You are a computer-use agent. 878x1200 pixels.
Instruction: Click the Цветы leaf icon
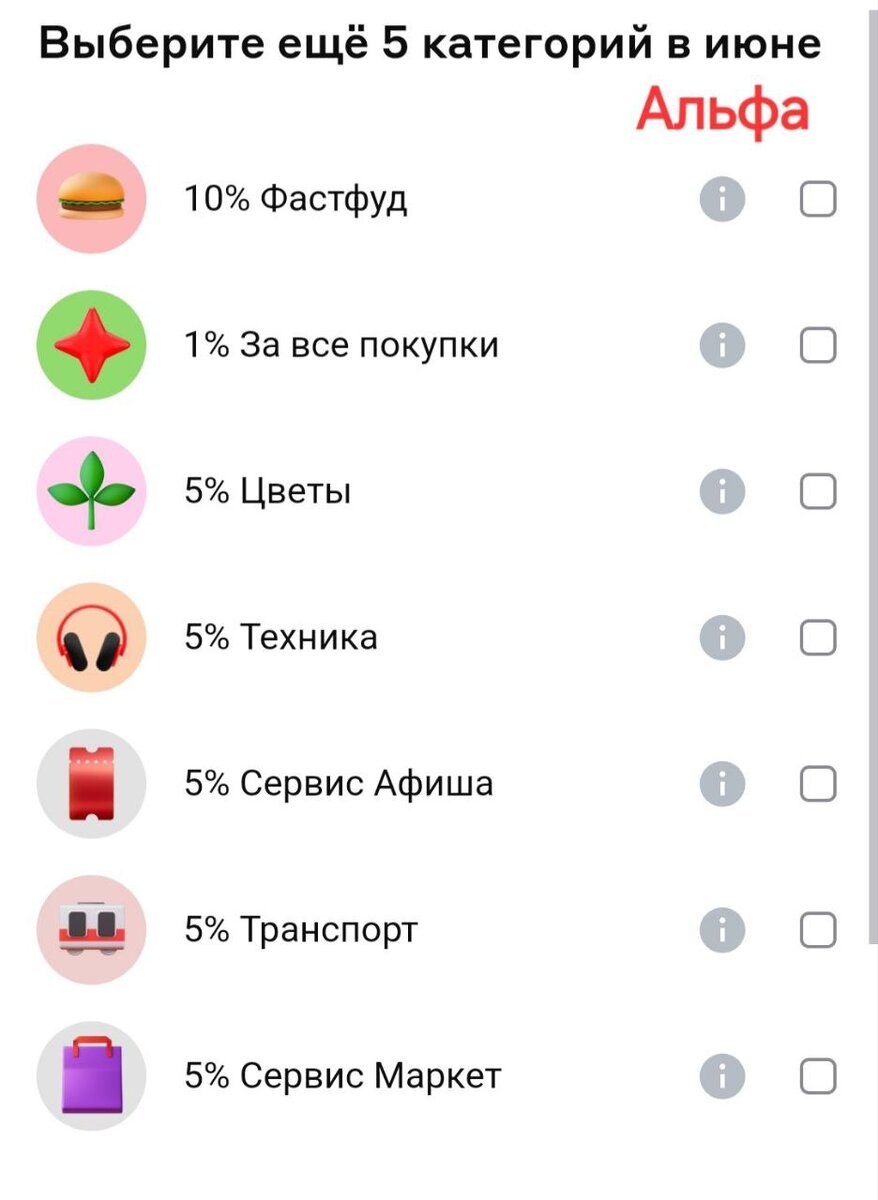point(91,491)
